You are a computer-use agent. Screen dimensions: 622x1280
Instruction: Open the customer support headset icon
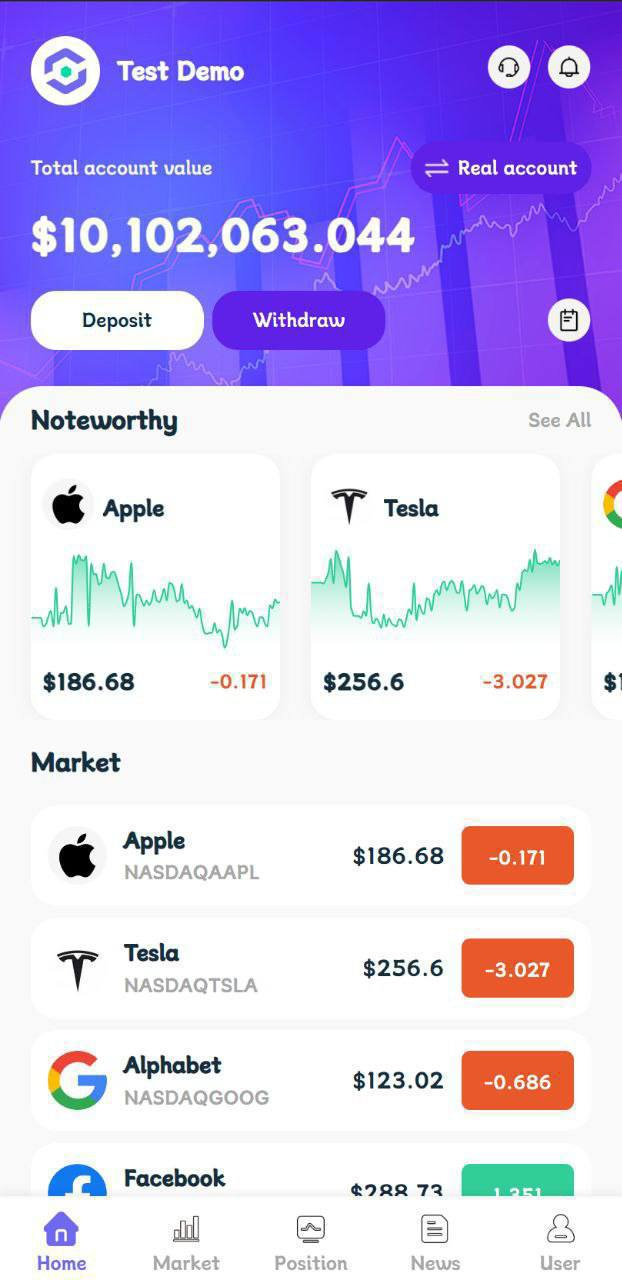point(509,68)
